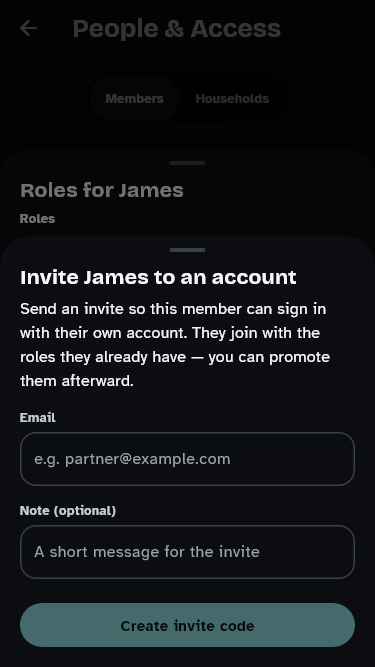Viewport: 375px width, 667px height.
Task: Switch to the Households tab
Action: tap(232, 99)
